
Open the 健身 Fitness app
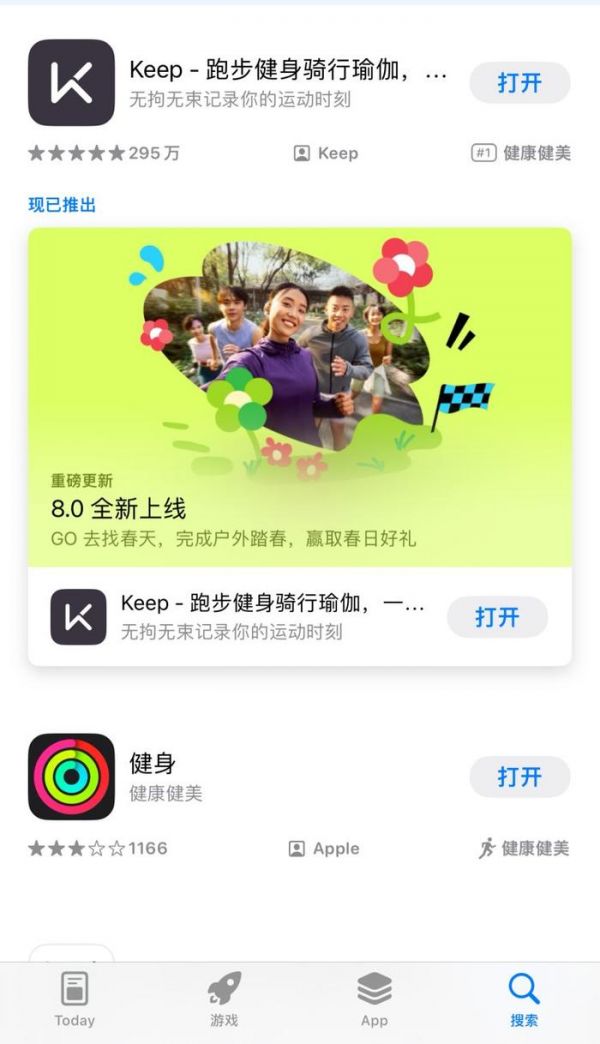pyautogui.click(x=519, y=777)
